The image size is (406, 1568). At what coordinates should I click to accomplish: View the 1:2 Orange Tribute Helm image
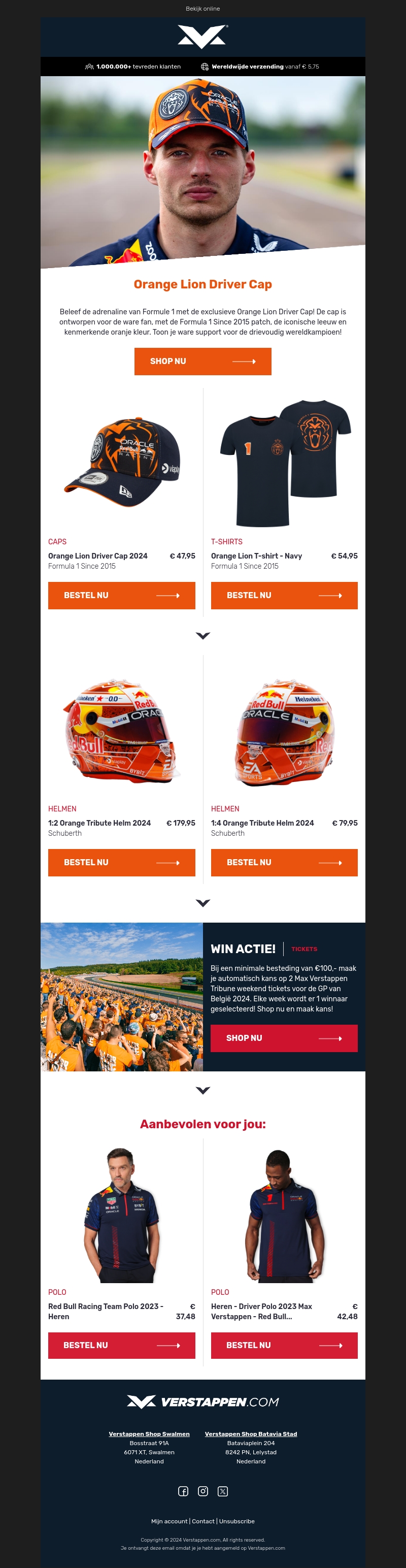(122, 731)
